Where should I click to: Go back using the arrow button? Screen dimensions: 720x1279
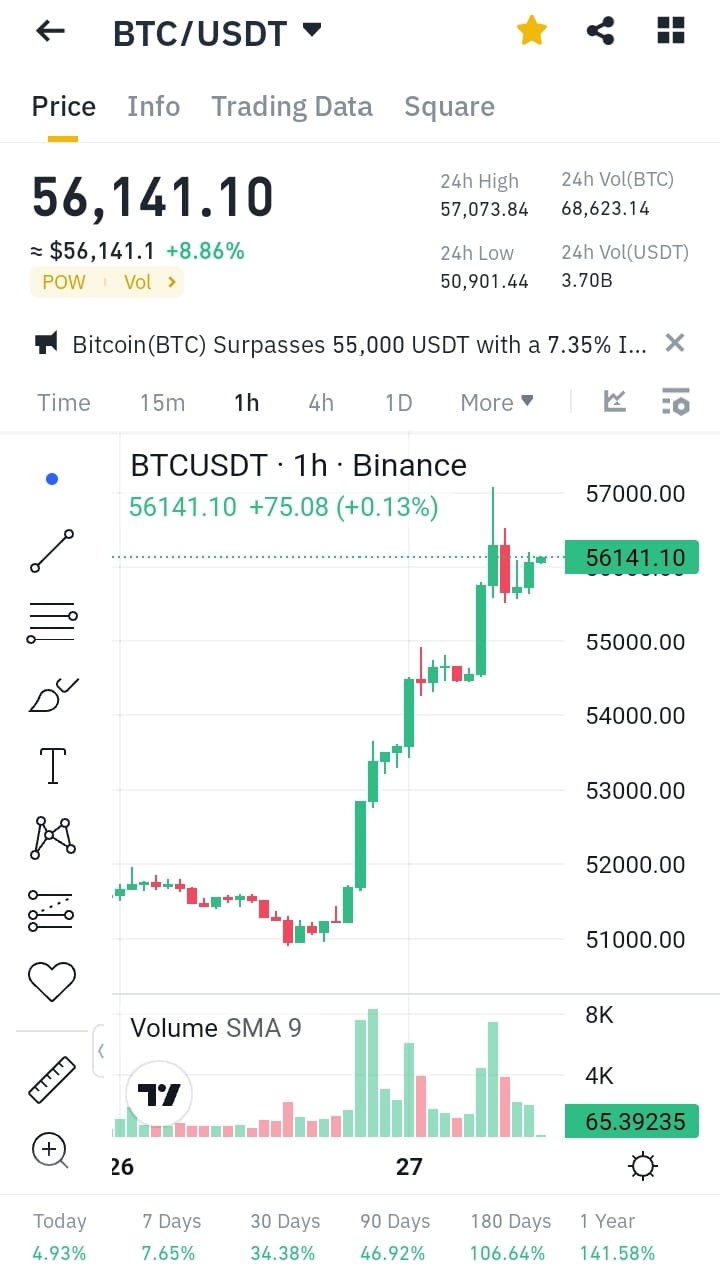(x=48, y=30)
